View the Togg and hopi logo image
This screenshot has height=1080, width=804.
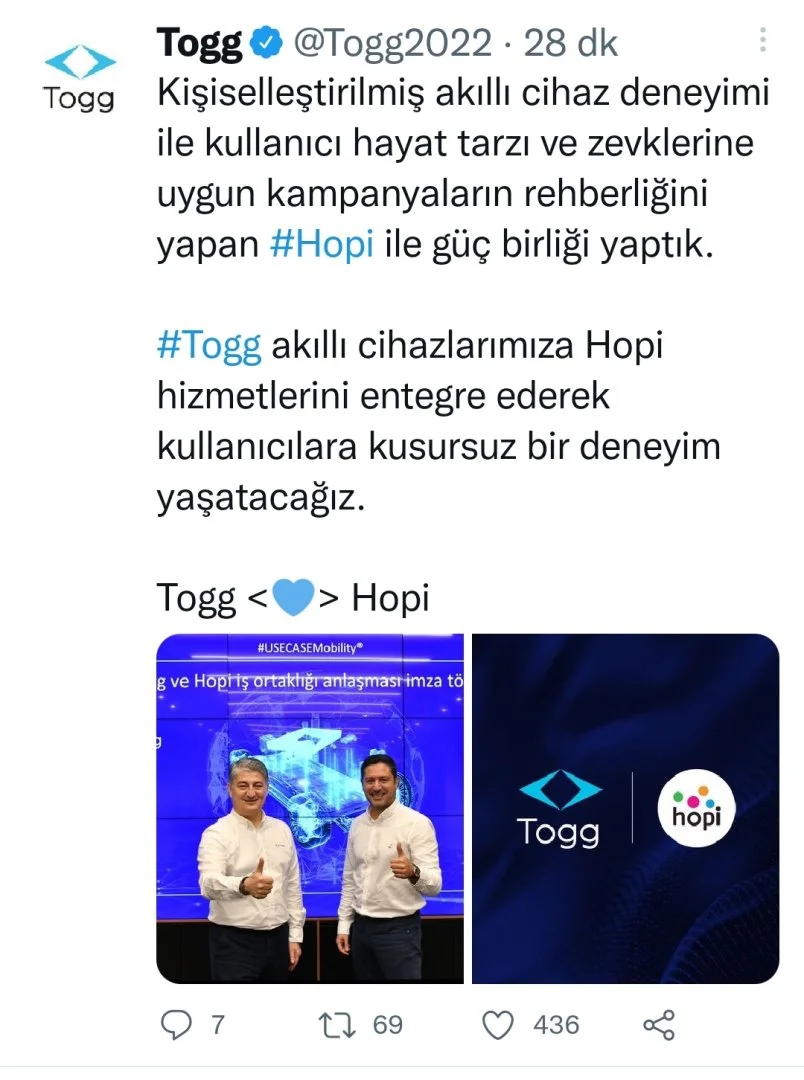pos(625,808)
